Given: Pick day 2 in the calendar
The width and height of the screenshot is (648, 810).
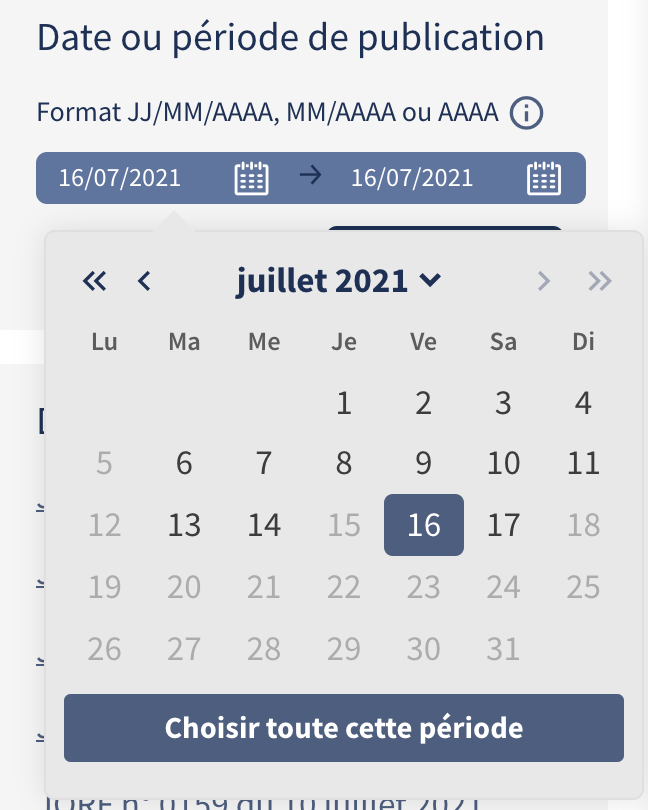Looking at the screenshot, I should click(424, 404).
